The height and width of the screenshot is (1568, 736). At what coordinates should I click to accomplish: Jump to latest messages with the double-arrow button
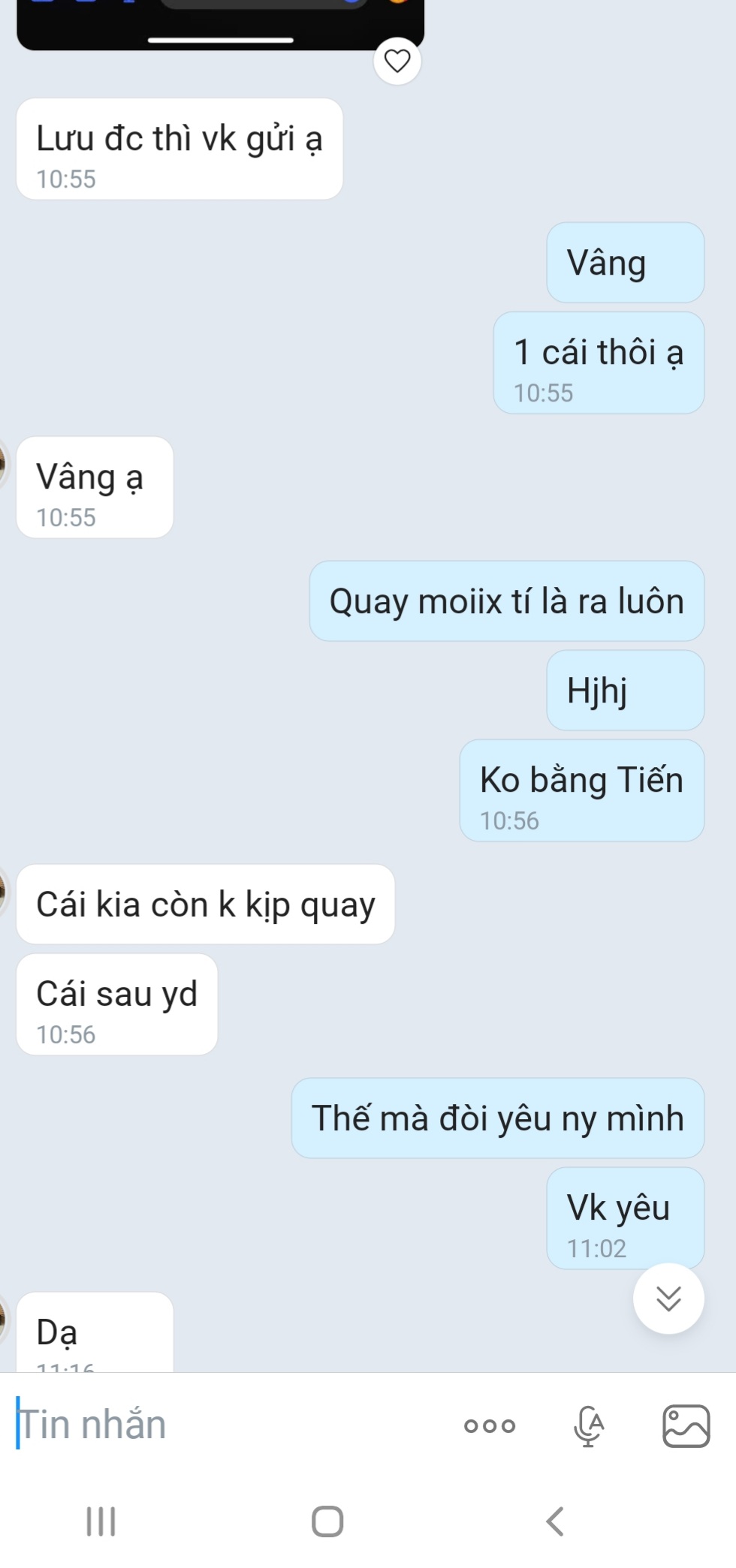(668, 1298)
